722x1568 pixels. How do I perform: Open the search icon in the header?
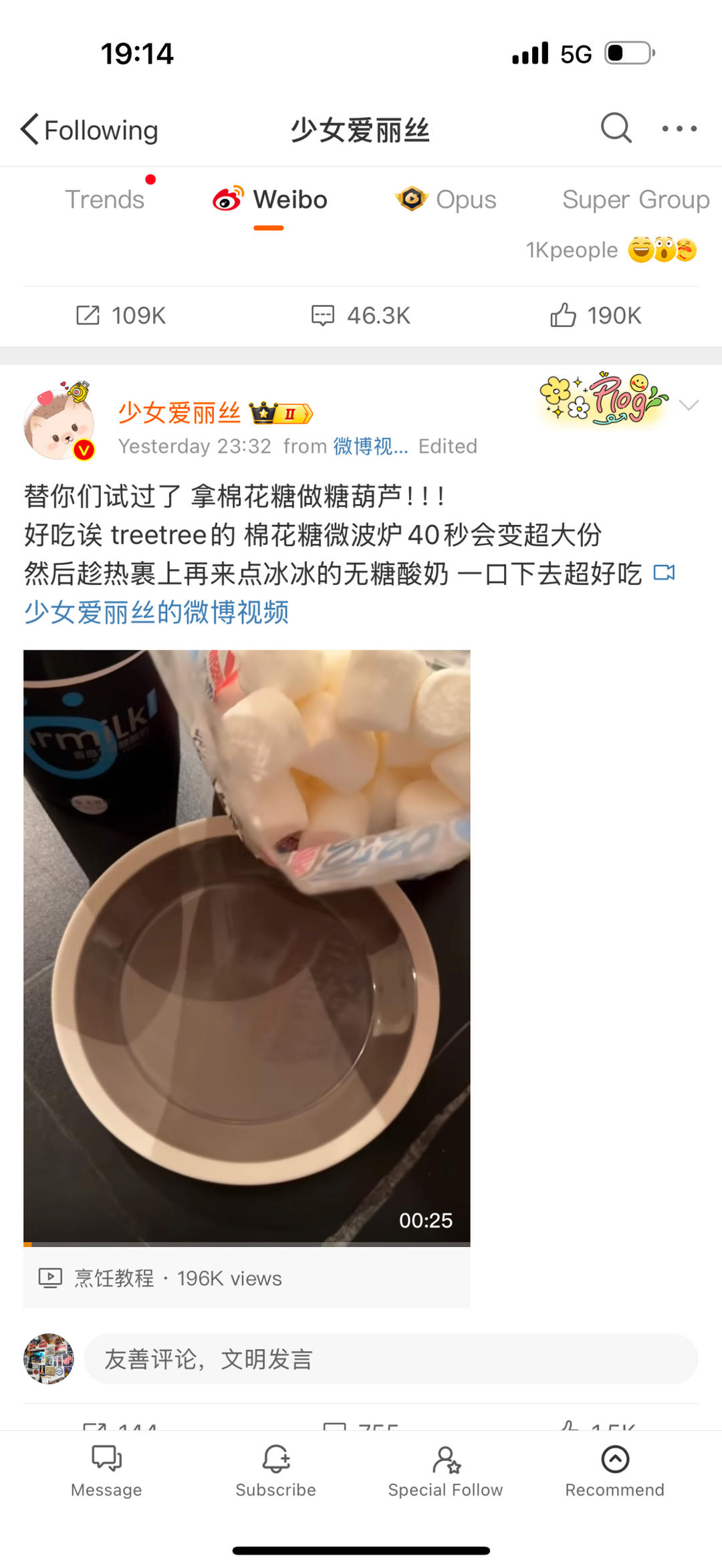click(x=616, y=128)
